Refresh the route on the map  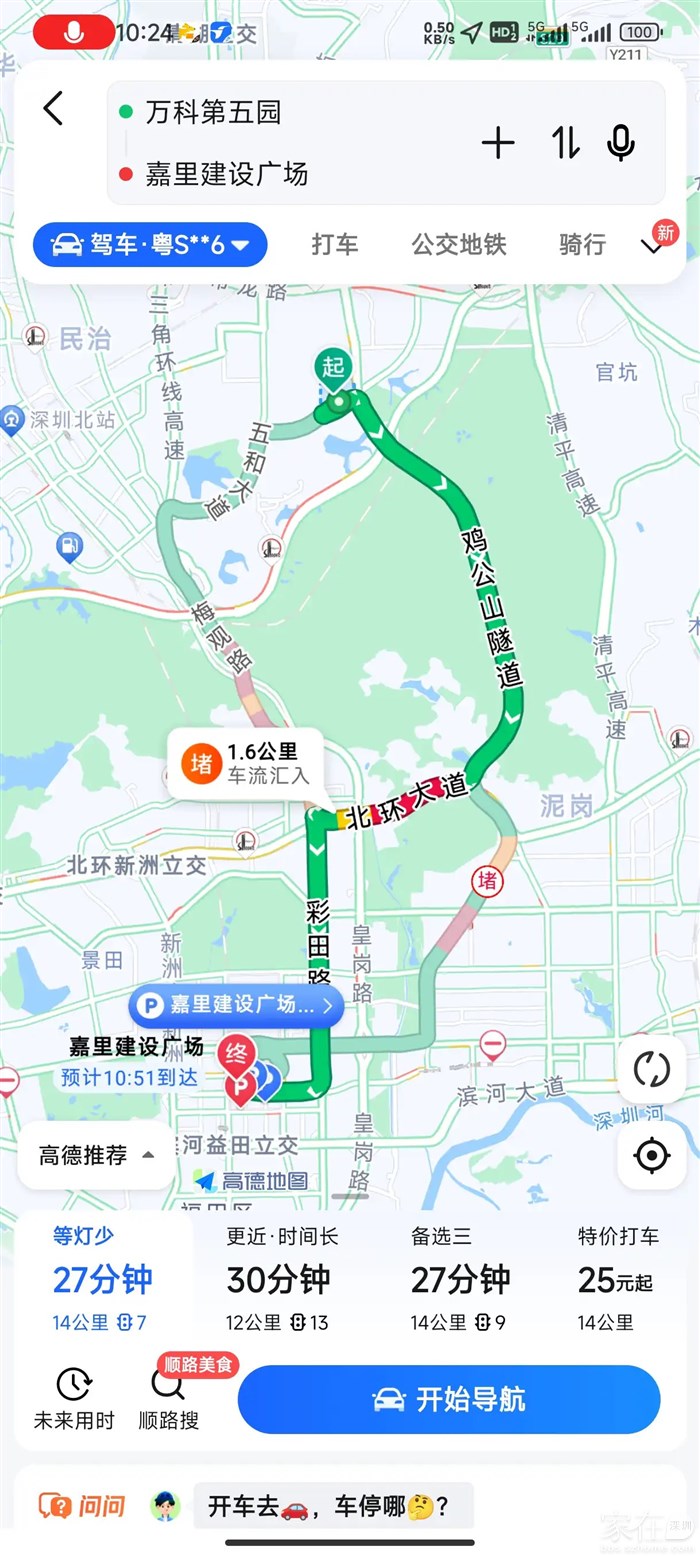(651, 1069)
